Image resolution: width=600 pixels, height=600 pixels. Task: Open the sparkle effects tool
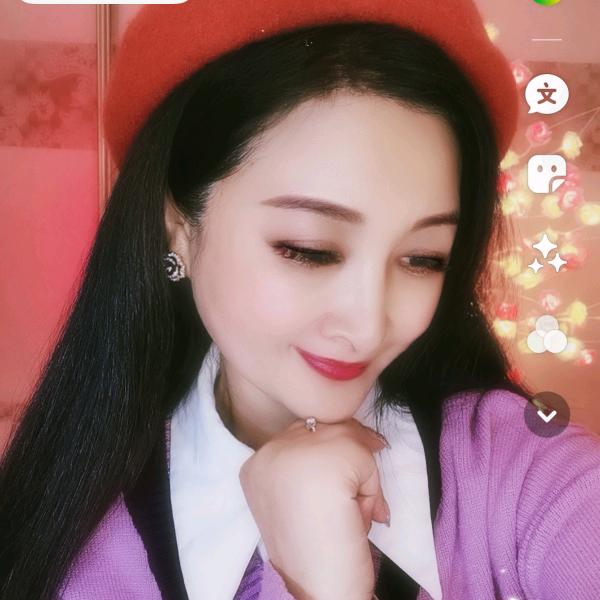click(x=547, y=254)
